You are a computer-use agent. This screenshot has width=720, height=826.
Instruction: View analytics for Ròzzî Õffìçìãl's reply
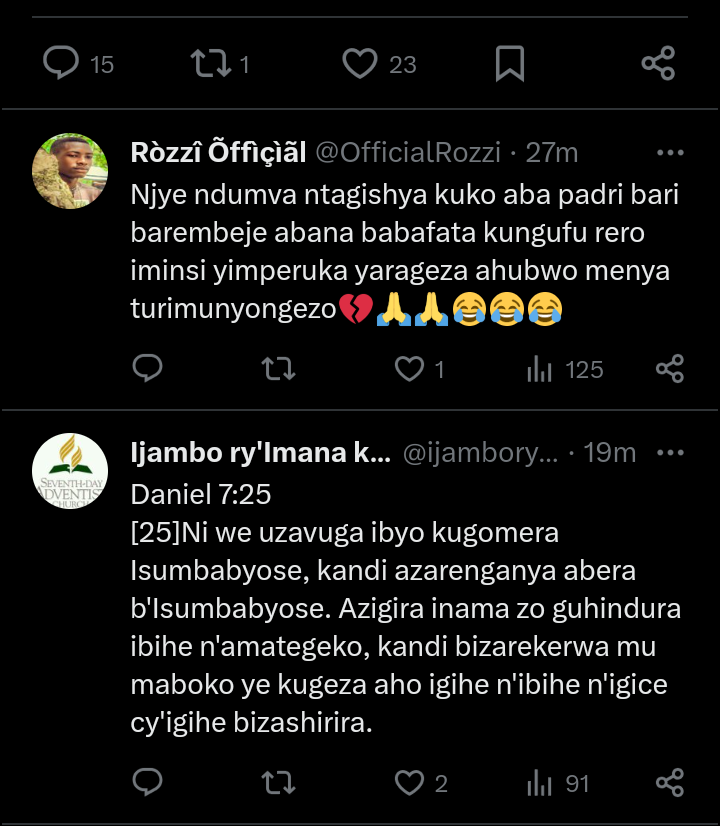[x=540, y=369]
